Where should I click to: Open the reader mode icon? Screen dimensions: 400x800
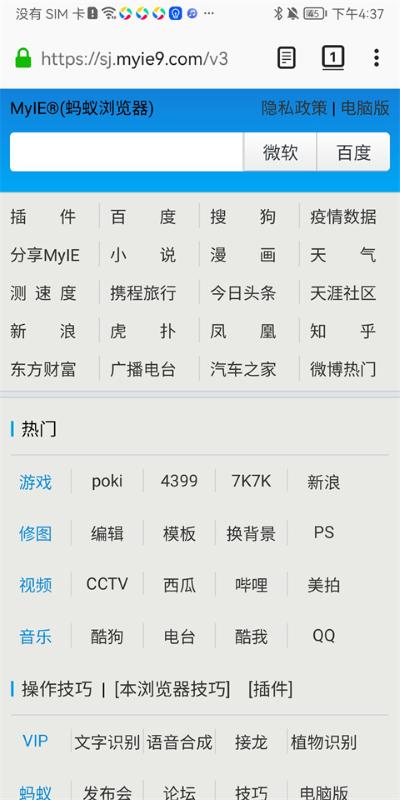[286, 58]
